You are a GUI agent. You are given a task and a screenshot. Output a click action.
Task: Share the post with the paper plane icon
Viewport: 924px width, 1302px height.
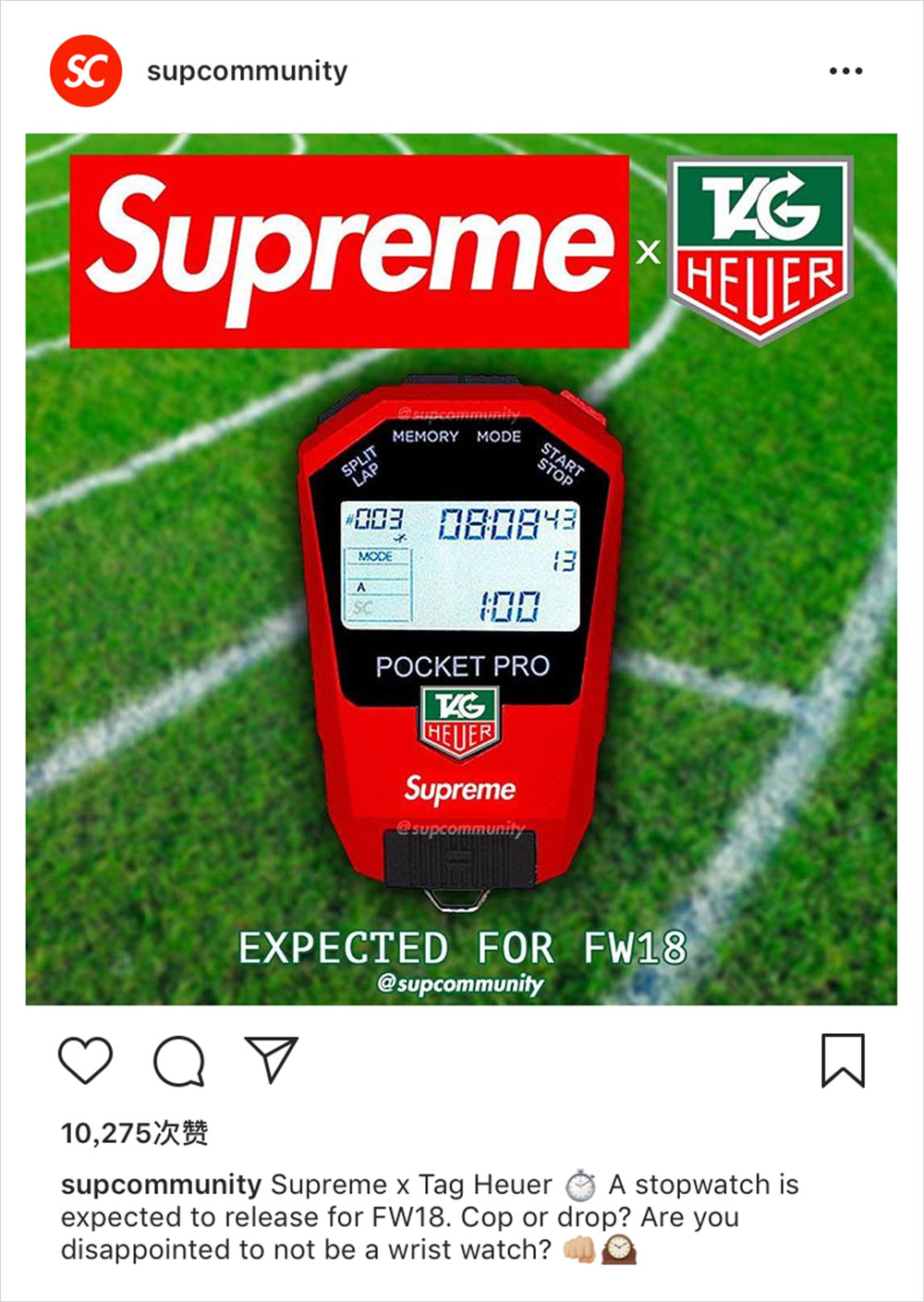pos(271,1059)
